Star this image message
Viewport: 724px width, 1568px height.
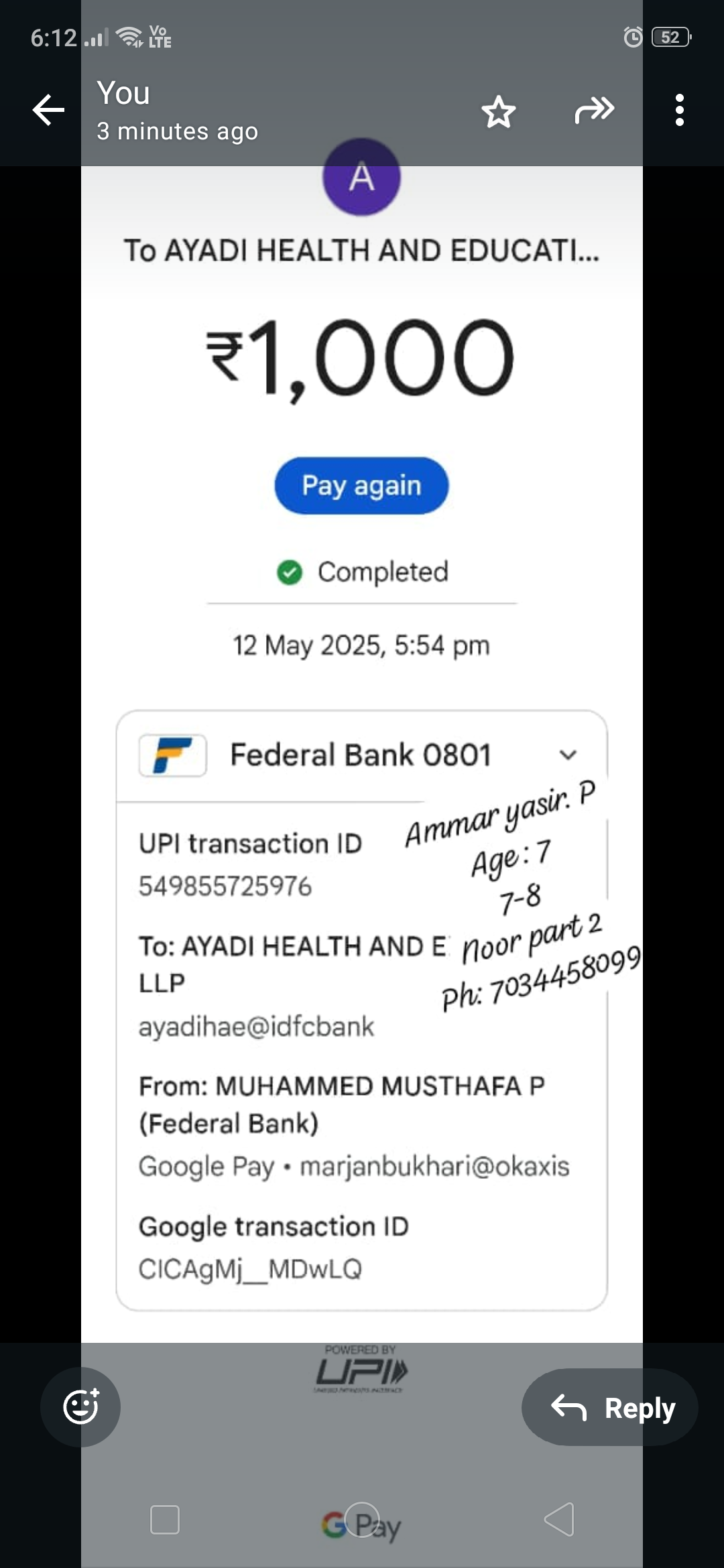point(498,111)
